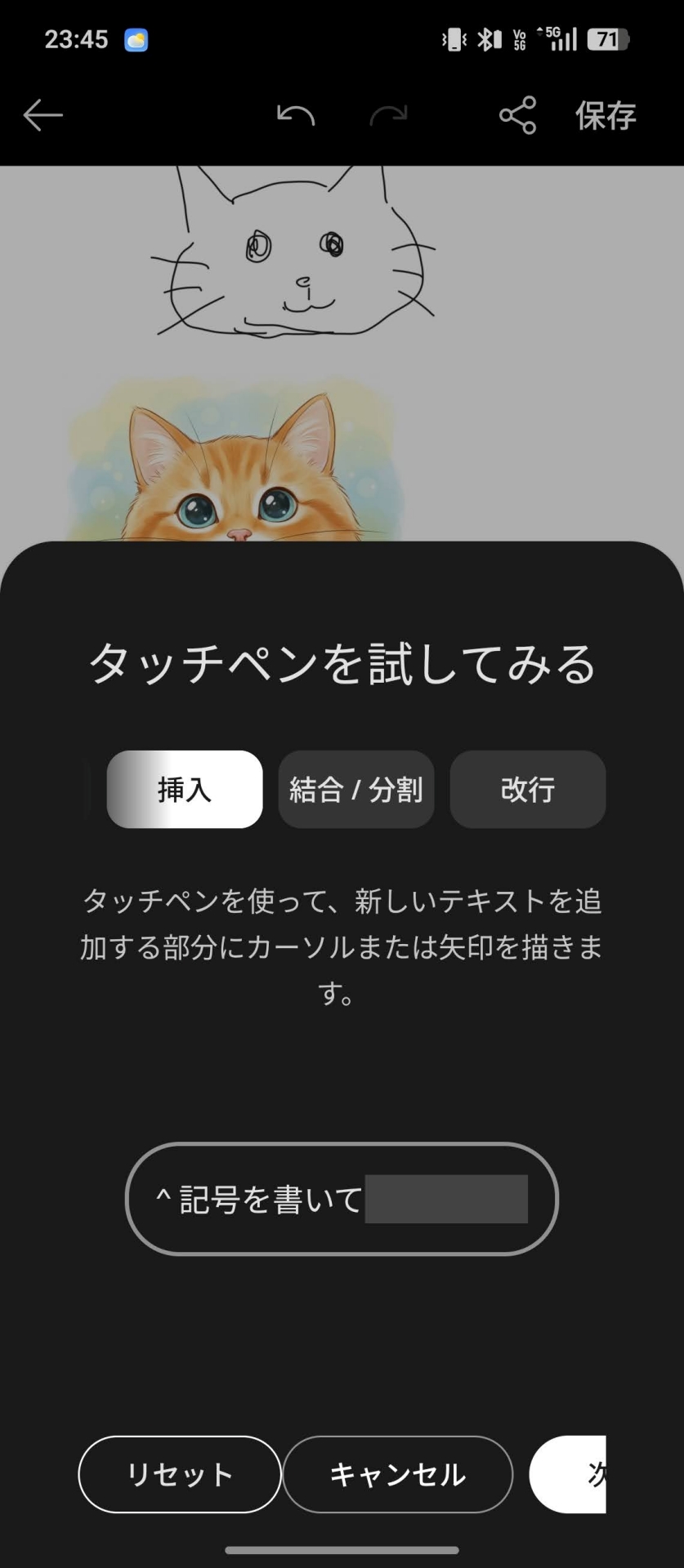Undo the last drawing stroke
The width and height of the screenshot is (684, 1568).
[x=295, y=116]
